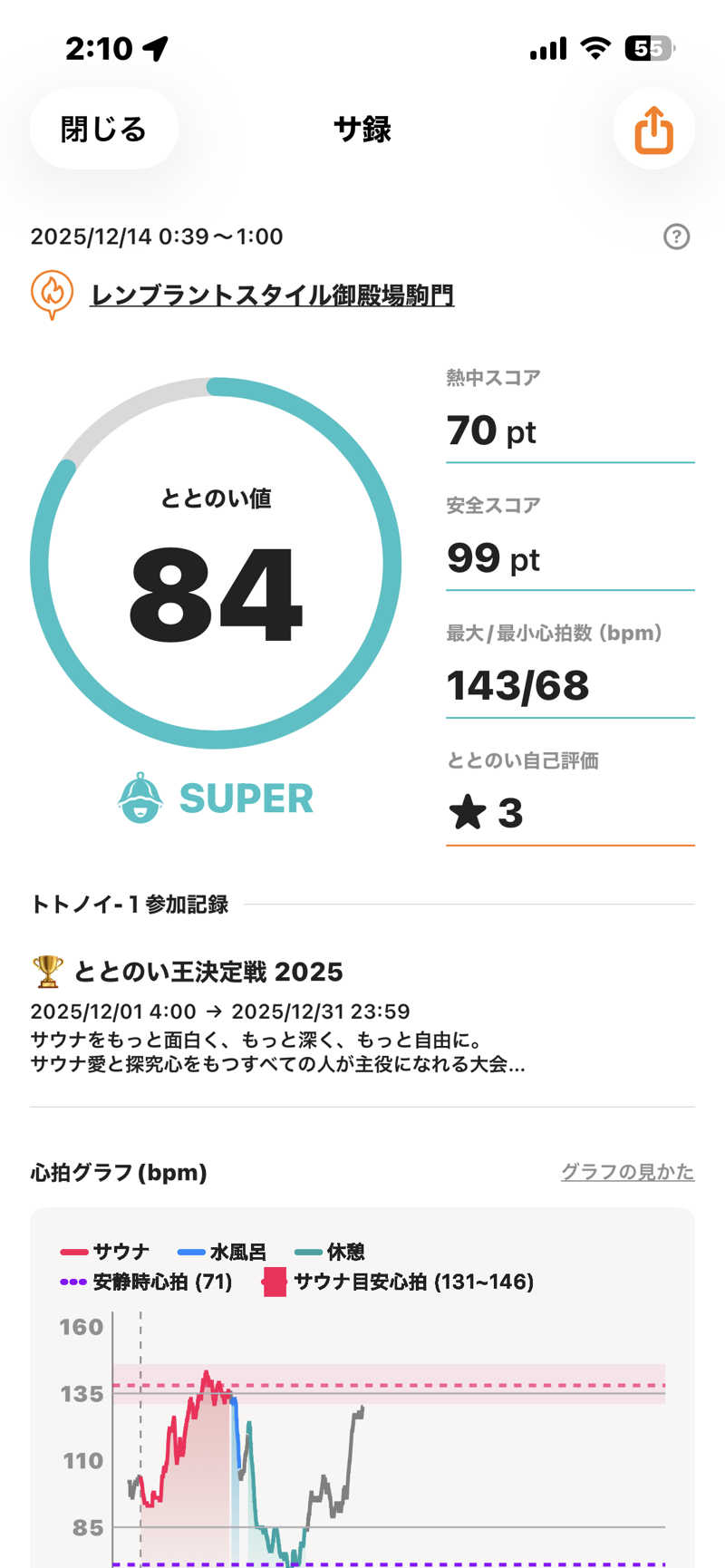Screen dimensions: 725x1568
Task: Share this sauna record
Action: (x=653, y=130)
